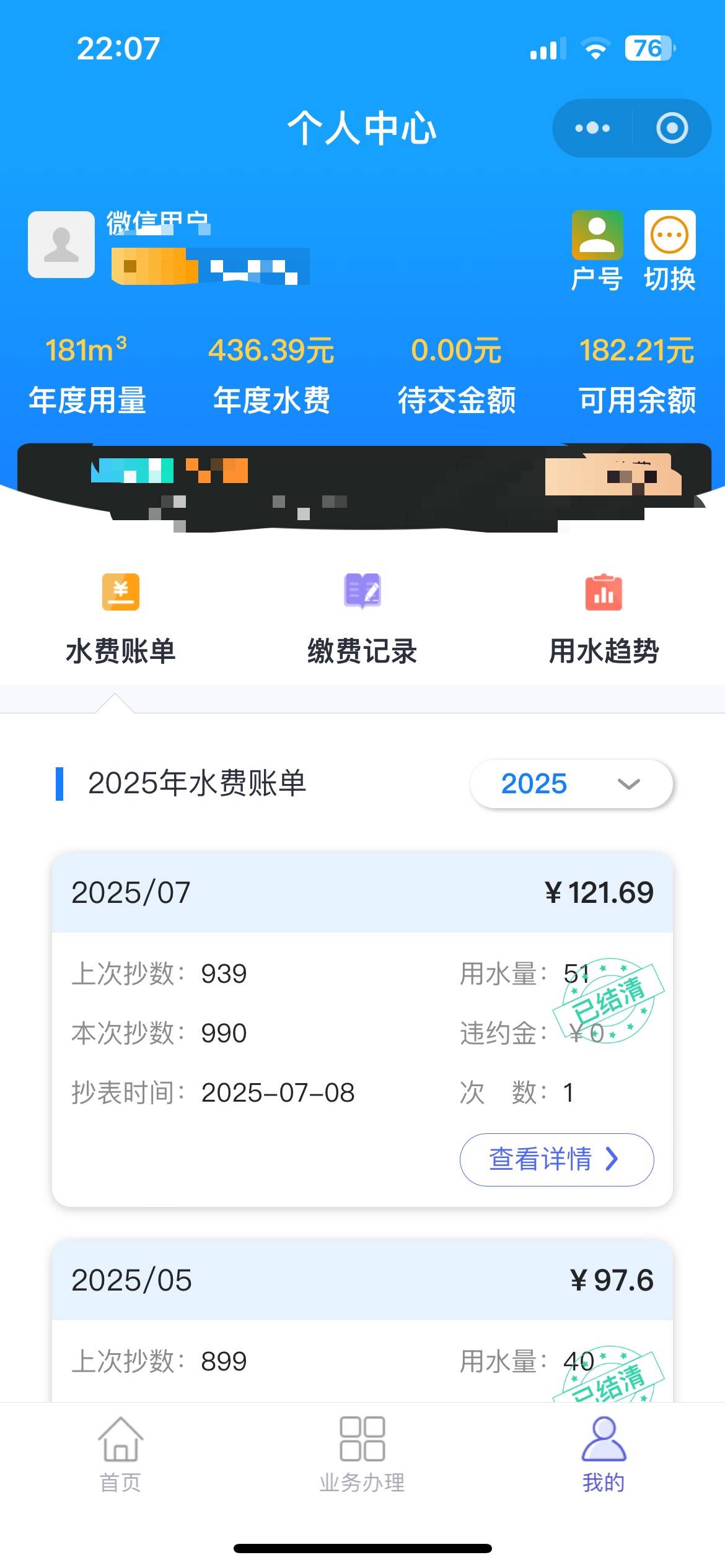Open the 户号 account number option
The image size is (725, 1568).
(597, 251)
